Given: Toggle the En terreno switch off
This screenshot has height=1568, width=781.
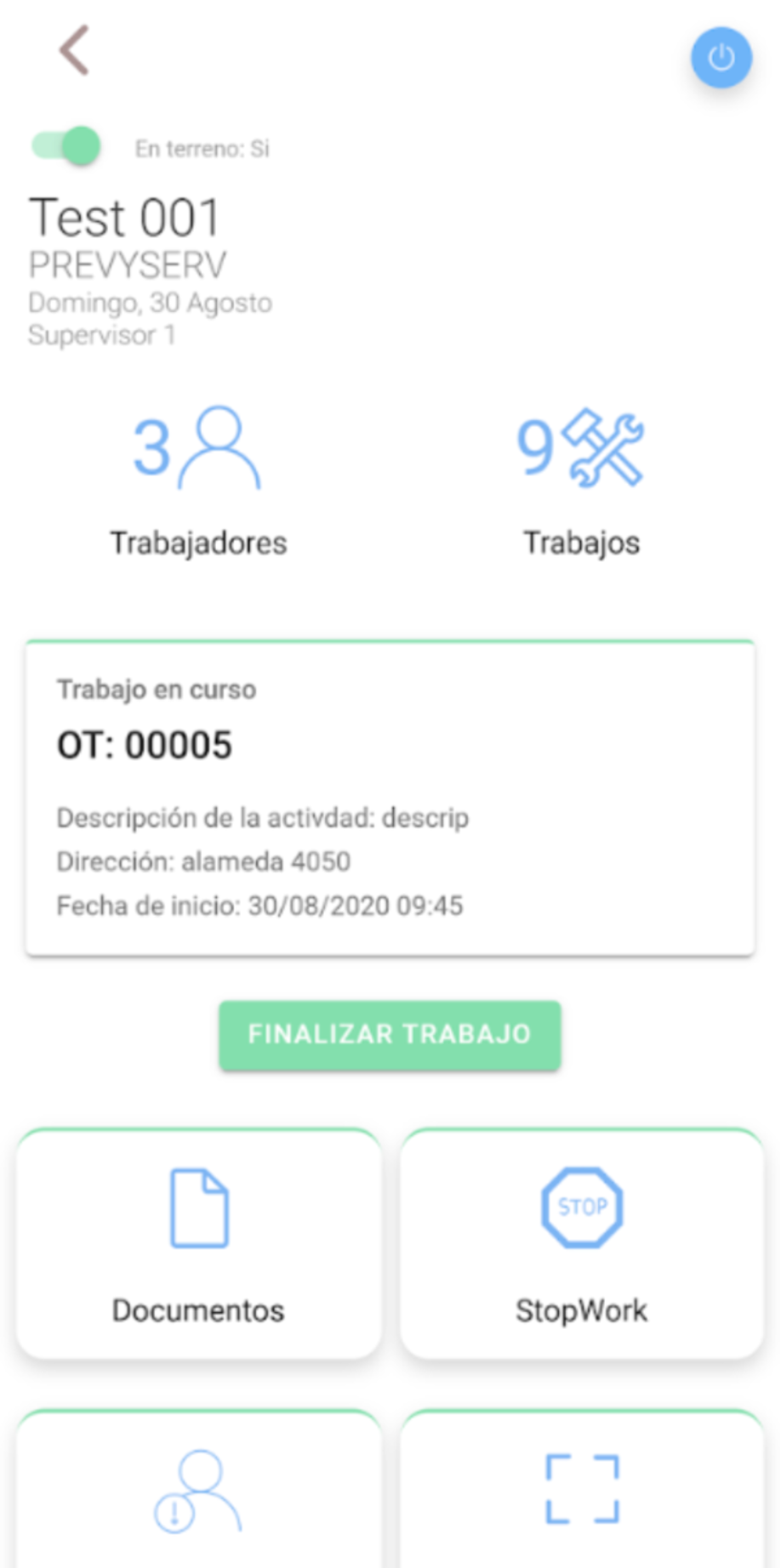Looking at the screenshot, I should [x=67, y=147].
